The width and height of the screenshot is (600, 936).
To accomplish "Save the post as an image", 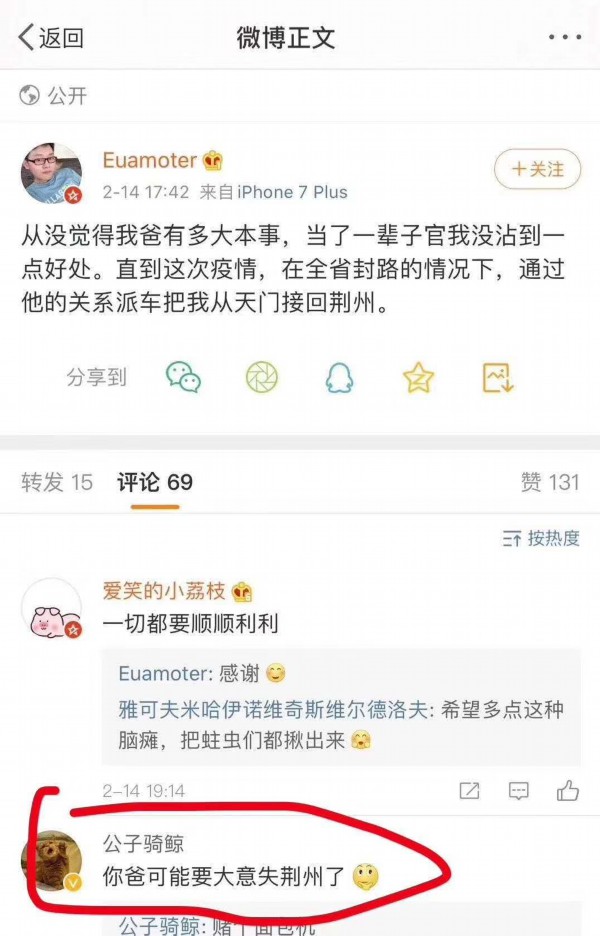I will (x=497, y=377).
